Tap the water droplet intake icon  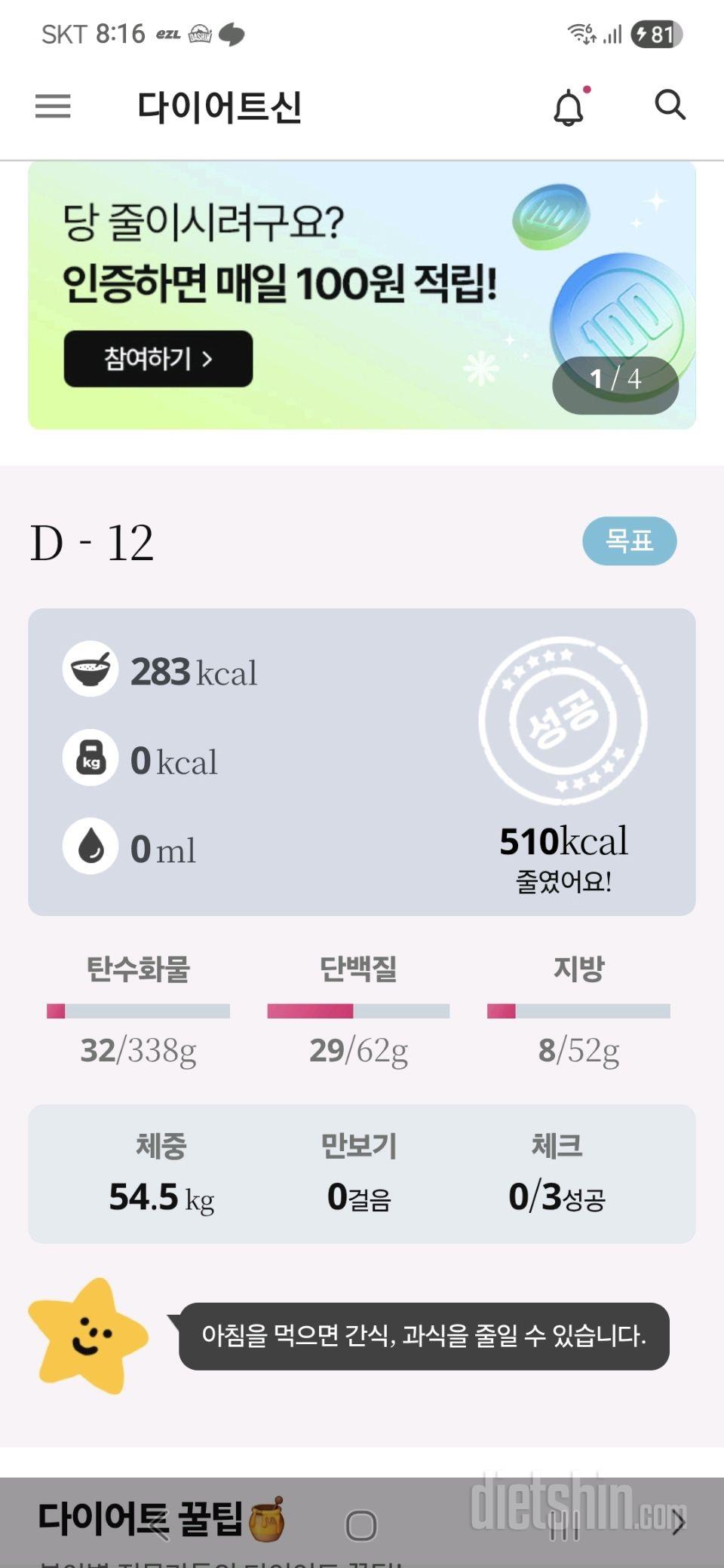pyautogui.click(x=90, y=848)
